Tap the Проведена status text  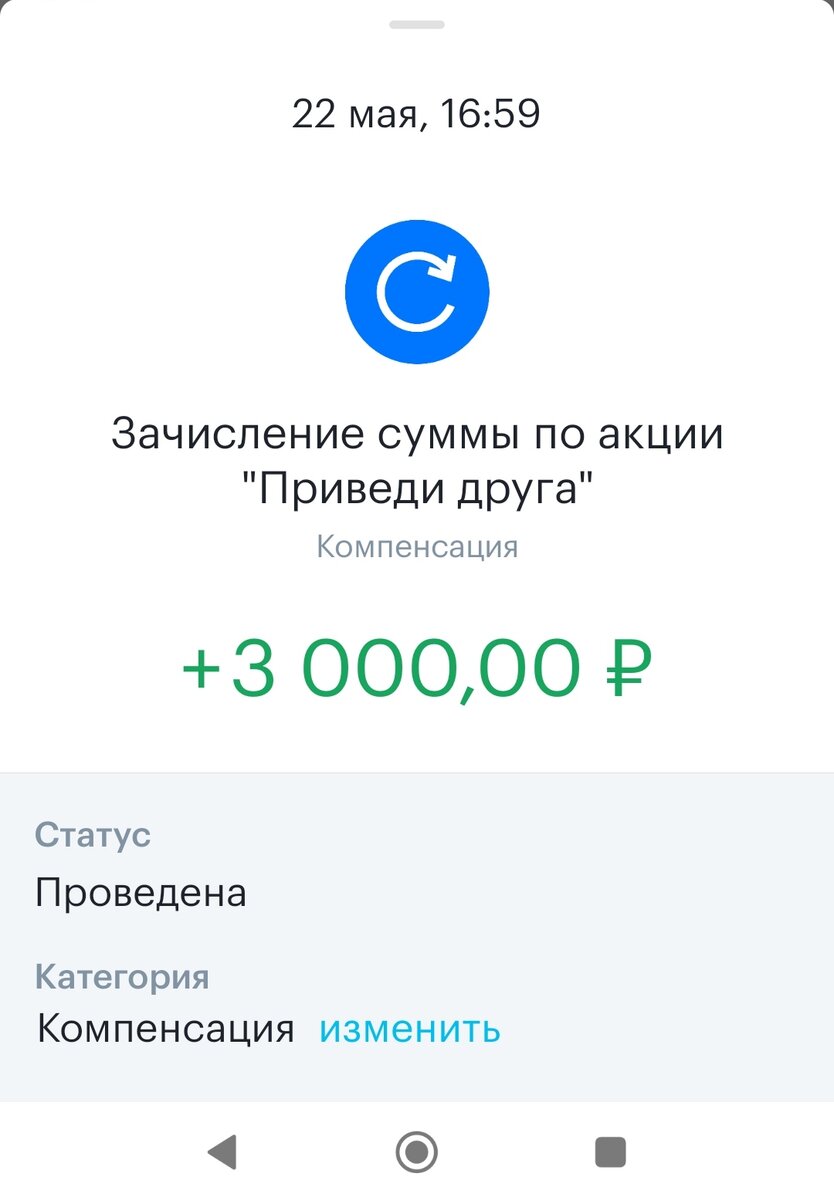pos(140,892)
